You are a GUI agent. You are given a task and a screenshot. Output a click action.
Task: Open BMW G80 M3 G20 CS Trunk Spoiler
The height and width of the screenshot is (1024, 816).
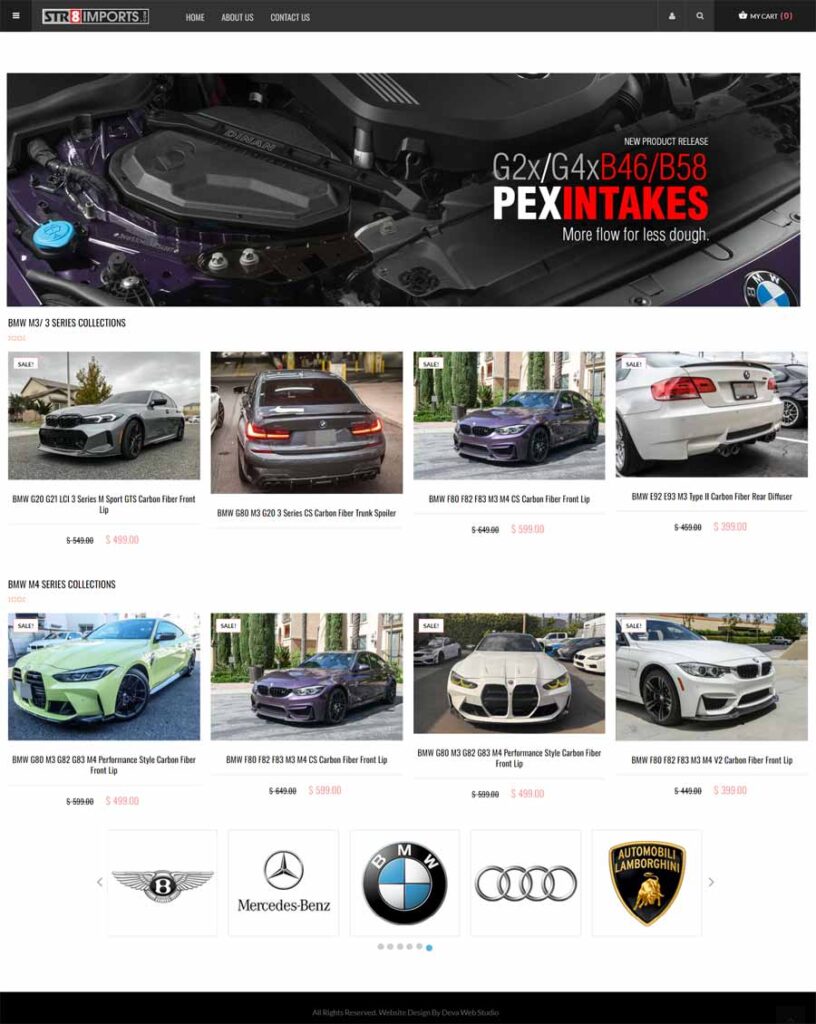306,513
